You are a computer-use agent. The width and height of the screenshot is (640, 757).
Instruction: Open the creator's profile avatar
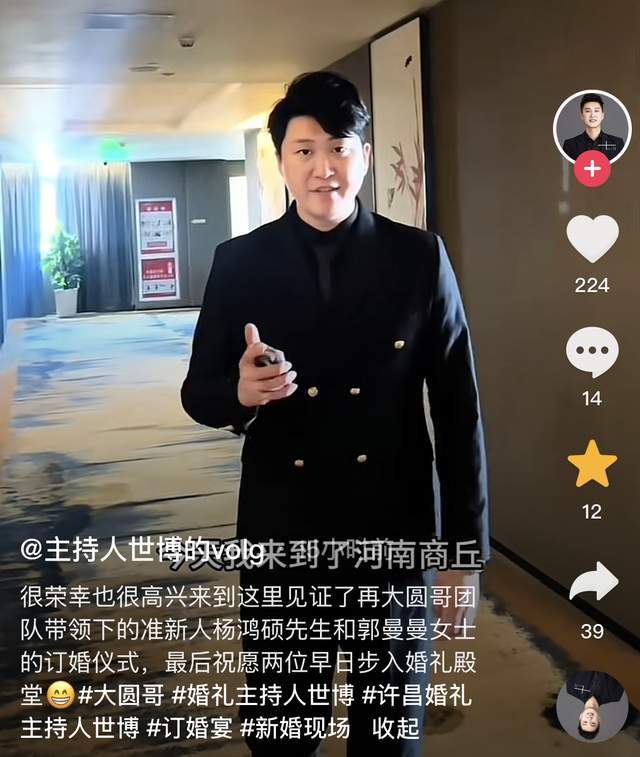tap(592, 127)
